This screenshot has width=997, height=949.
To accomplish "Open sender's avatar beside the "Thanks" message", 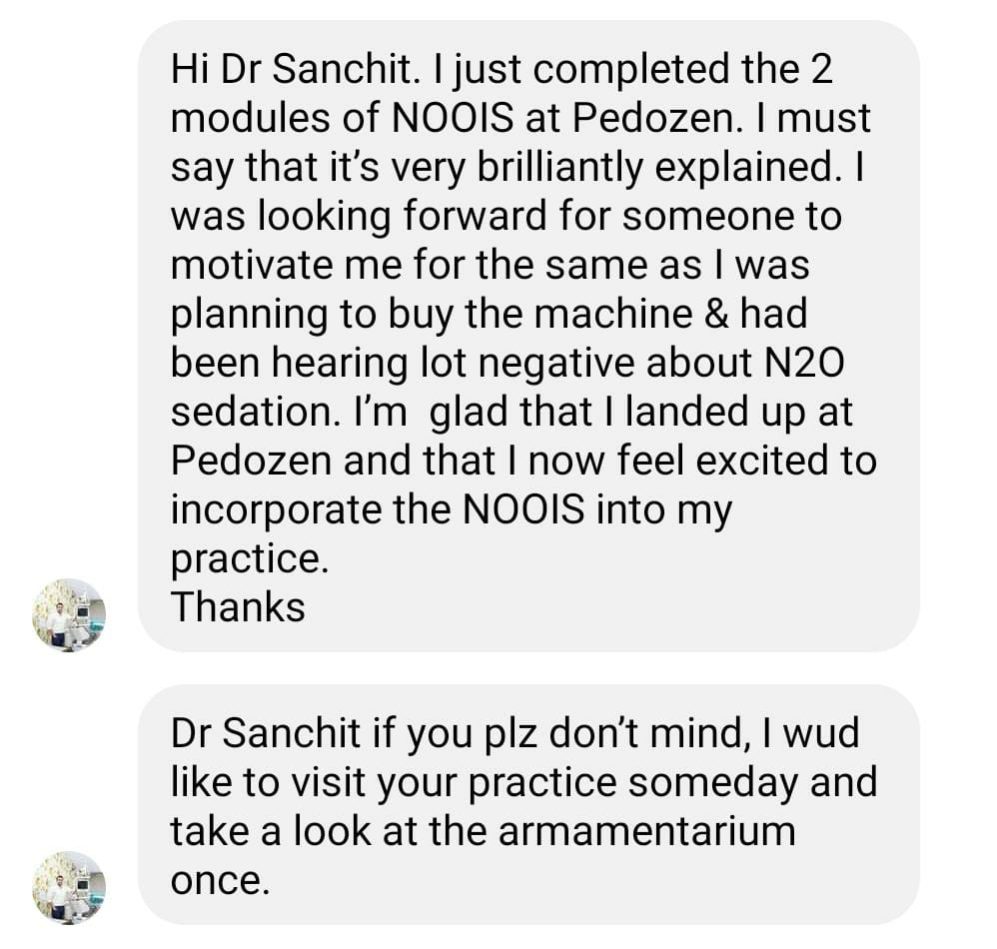I will [x=69, y=615].
